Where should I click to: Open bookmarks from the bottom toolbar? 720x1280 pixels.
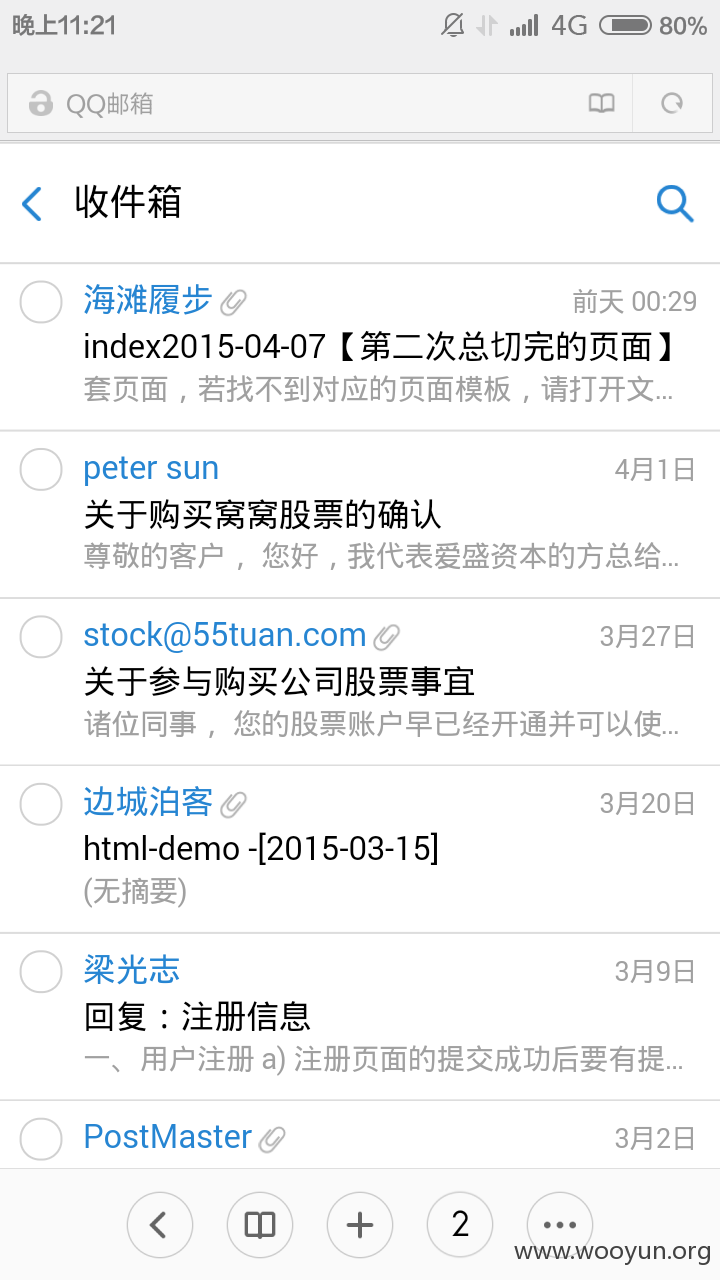pyautogui.click(x=260, y=1224)
